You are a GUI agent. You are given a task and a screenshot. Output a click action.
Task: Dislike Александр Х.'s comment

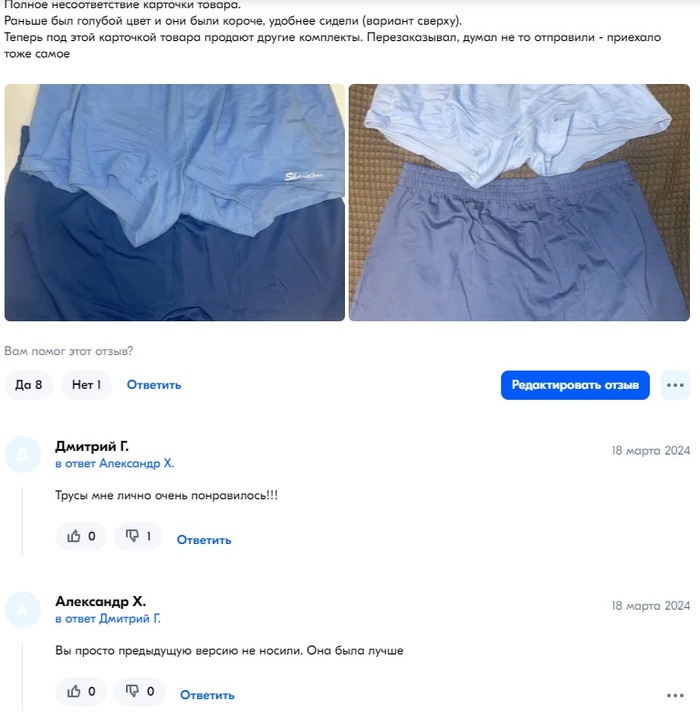[139, 691]
